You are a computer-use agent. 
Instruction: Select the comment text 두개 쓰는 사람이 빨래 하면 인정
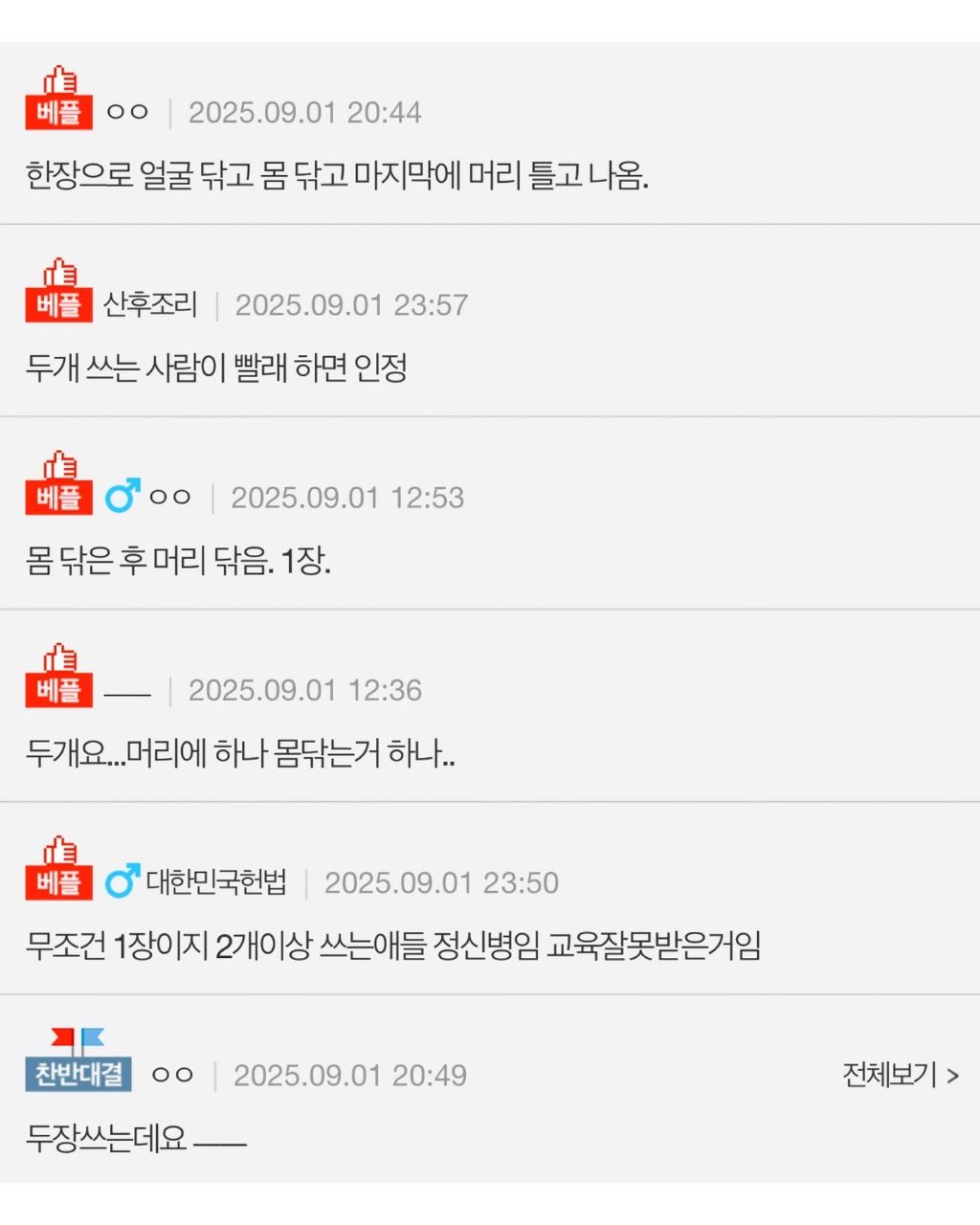point(217,369)
